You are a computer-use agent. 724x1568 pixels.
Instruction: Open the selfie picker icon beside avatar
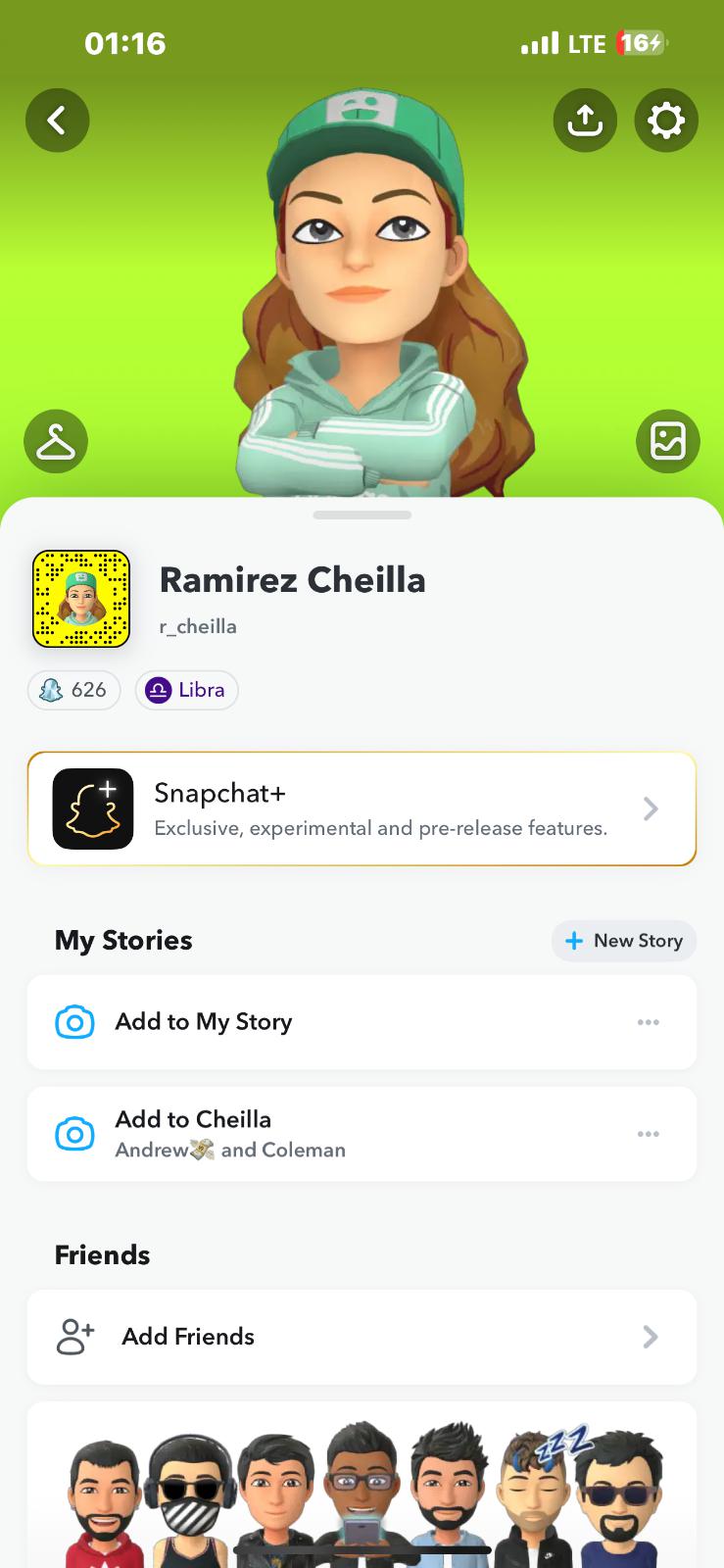pos(668,441)
